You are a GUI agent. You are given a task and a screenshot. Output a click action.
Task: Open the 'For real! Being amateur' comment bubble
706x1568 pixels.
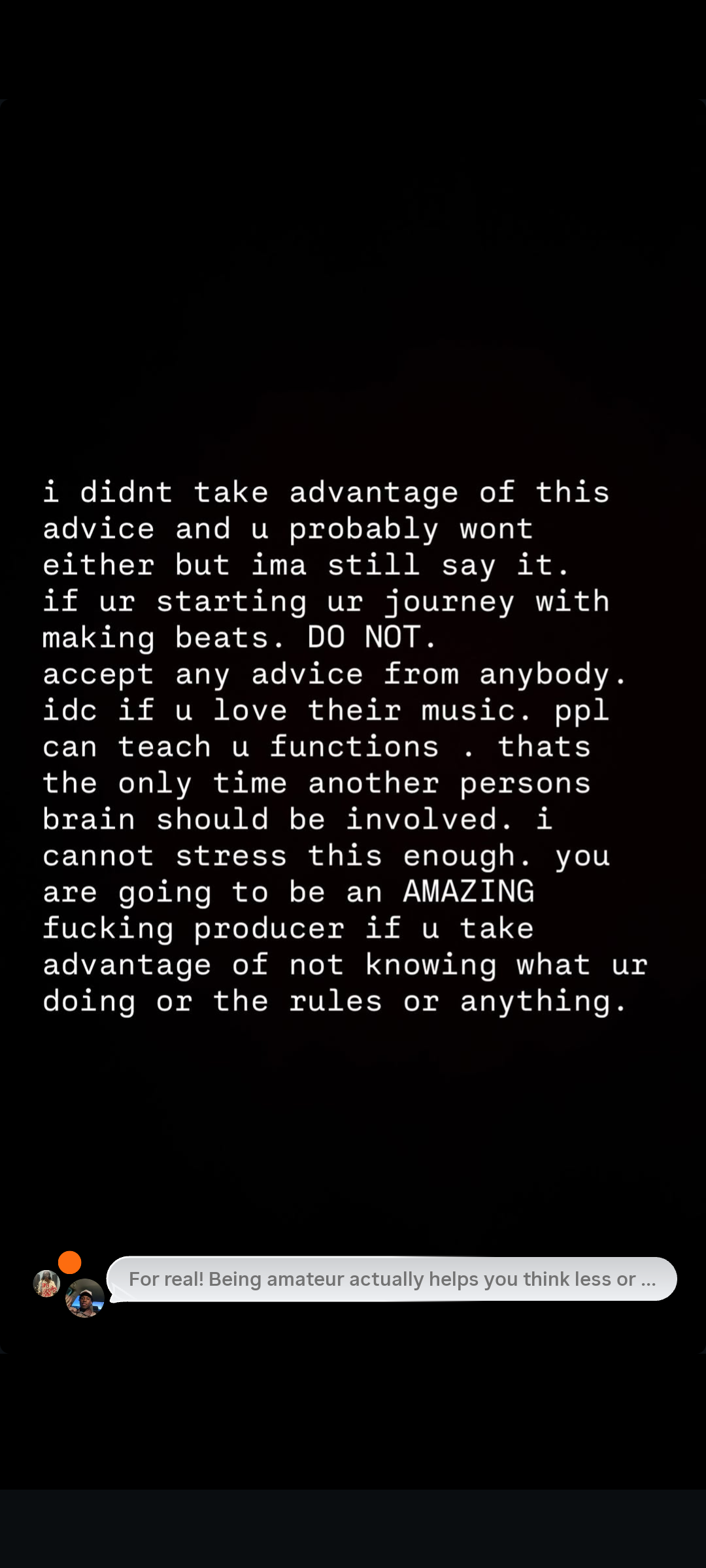click(392, 1279)
